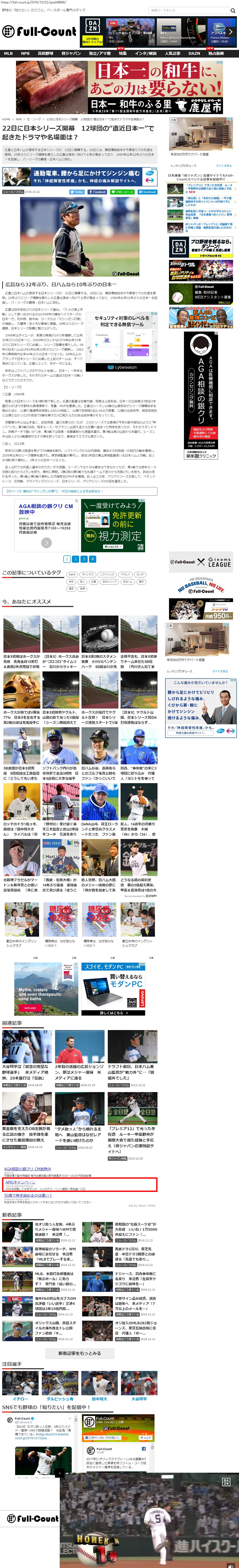The image size is (239, 1568).
Task: Share article via Twitter button
Action: coord(77,192)
